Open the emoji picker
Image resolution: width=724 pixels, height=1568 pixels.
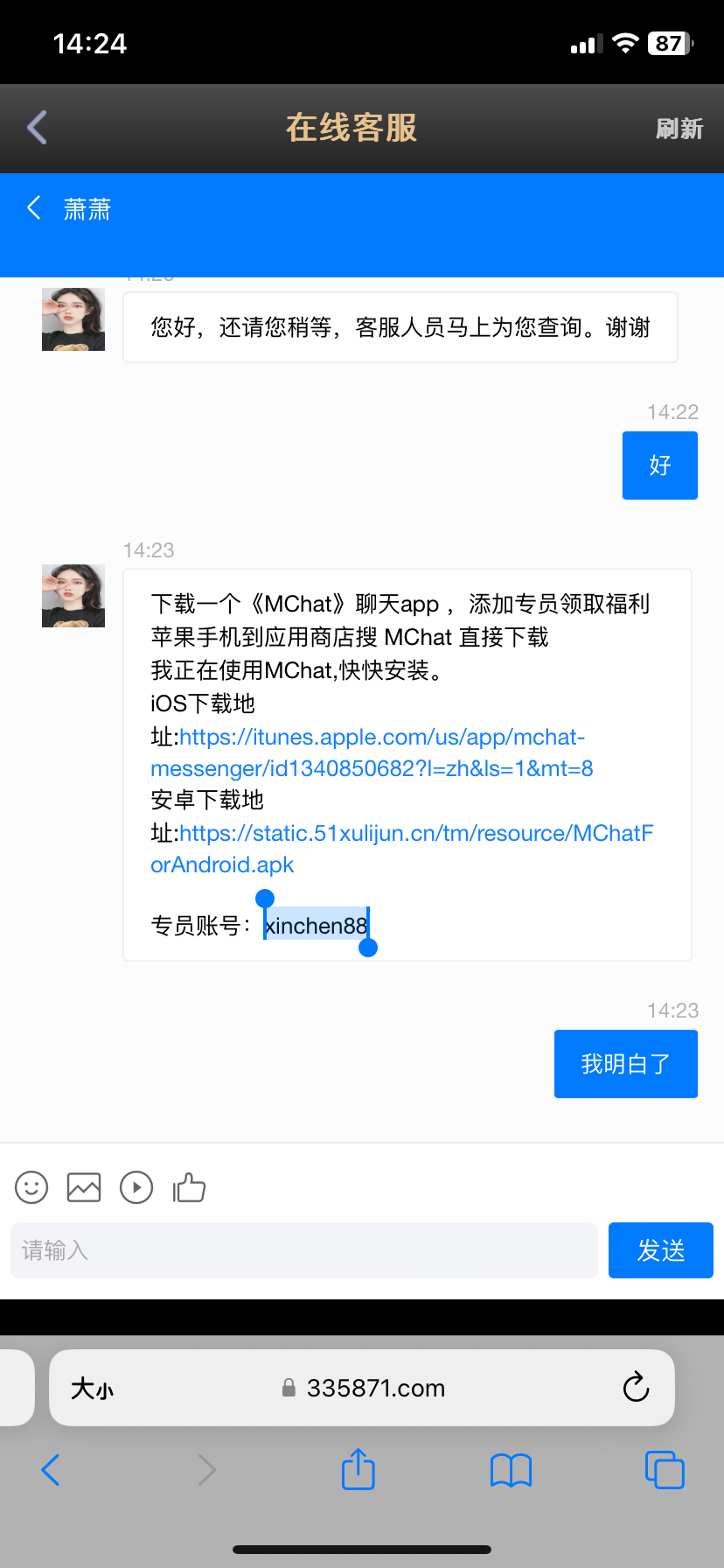coord(31,1187)
